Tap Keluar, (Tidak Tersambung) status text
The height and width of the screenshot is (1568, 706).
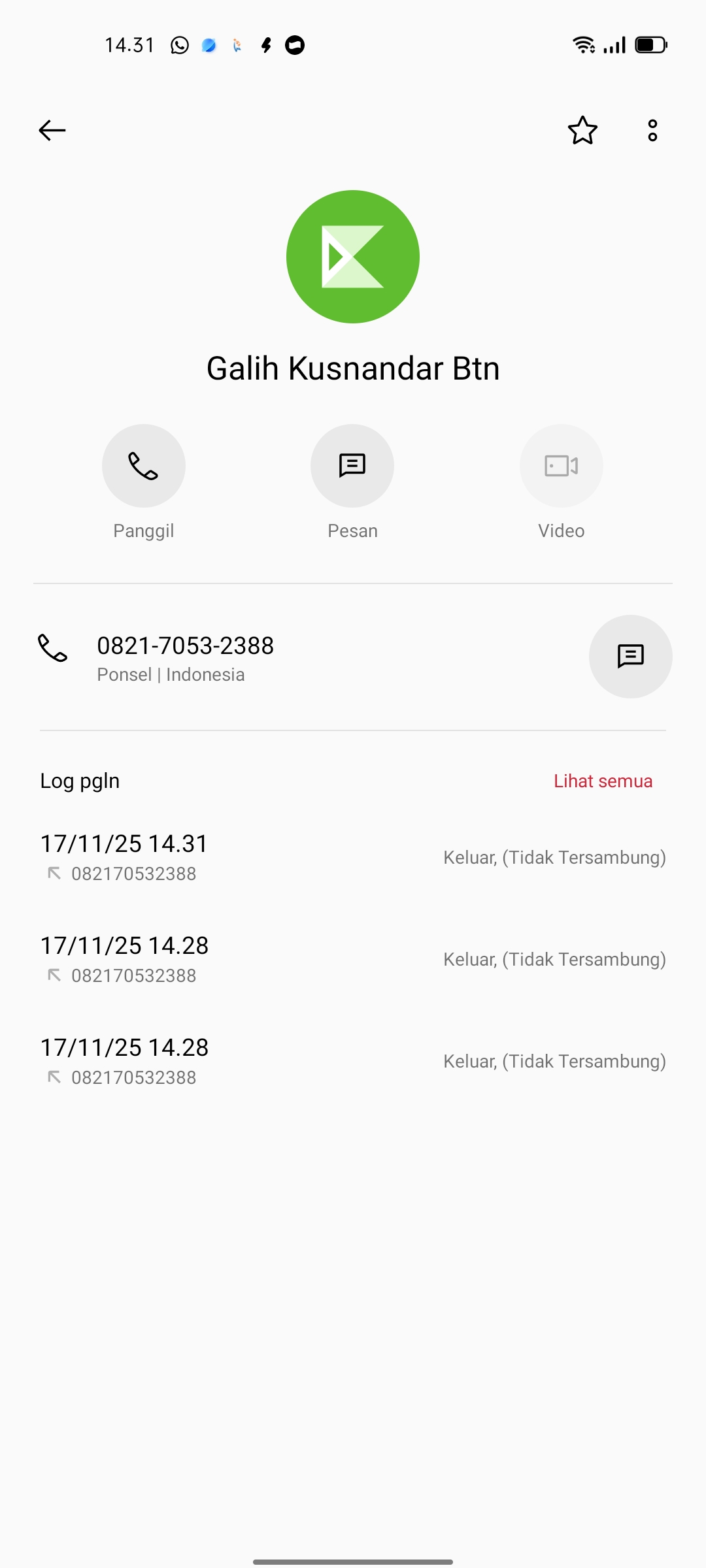click(x=553, y=857)
